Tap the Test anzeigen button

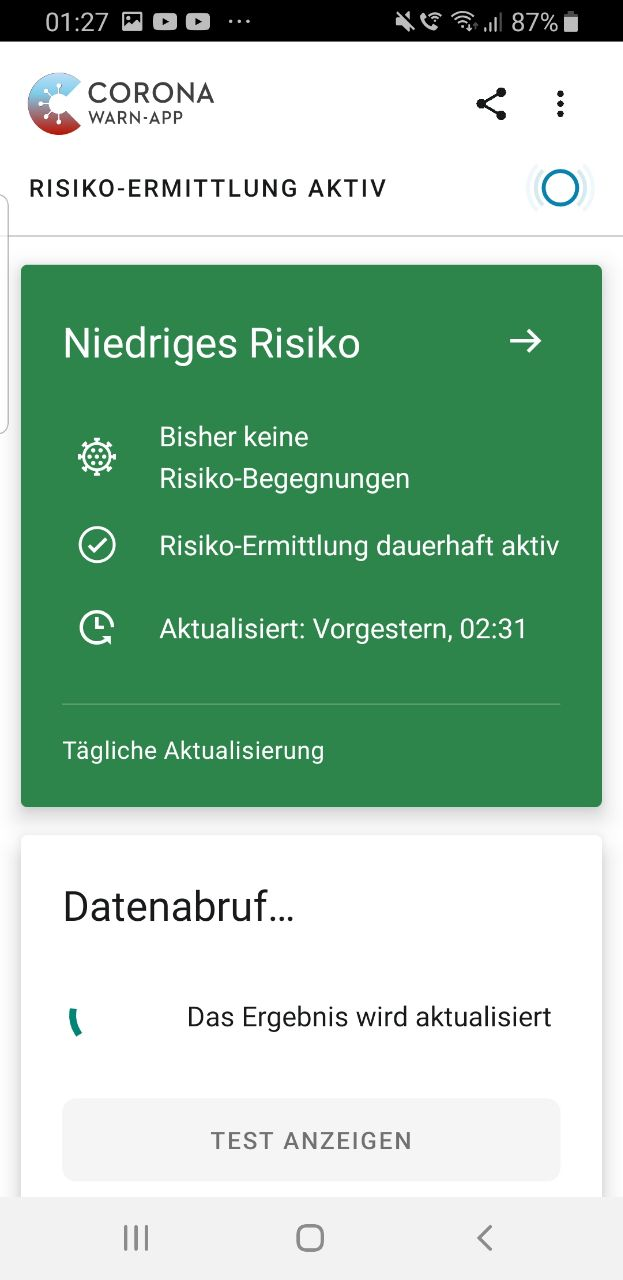coord(311,1140)
